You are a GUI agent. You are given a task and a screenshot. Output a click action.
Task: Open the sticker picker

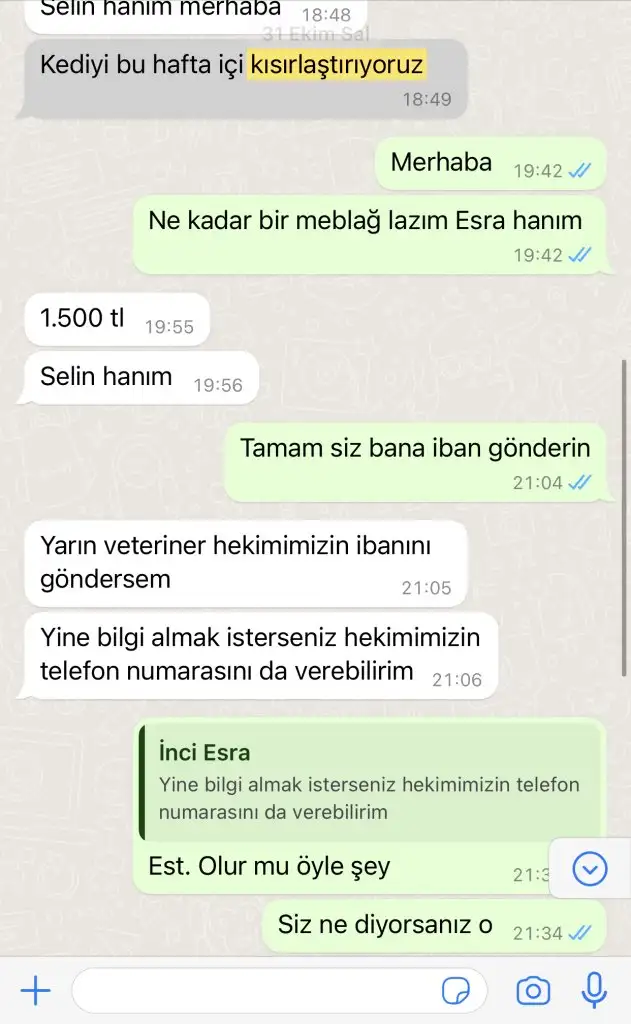456,991
